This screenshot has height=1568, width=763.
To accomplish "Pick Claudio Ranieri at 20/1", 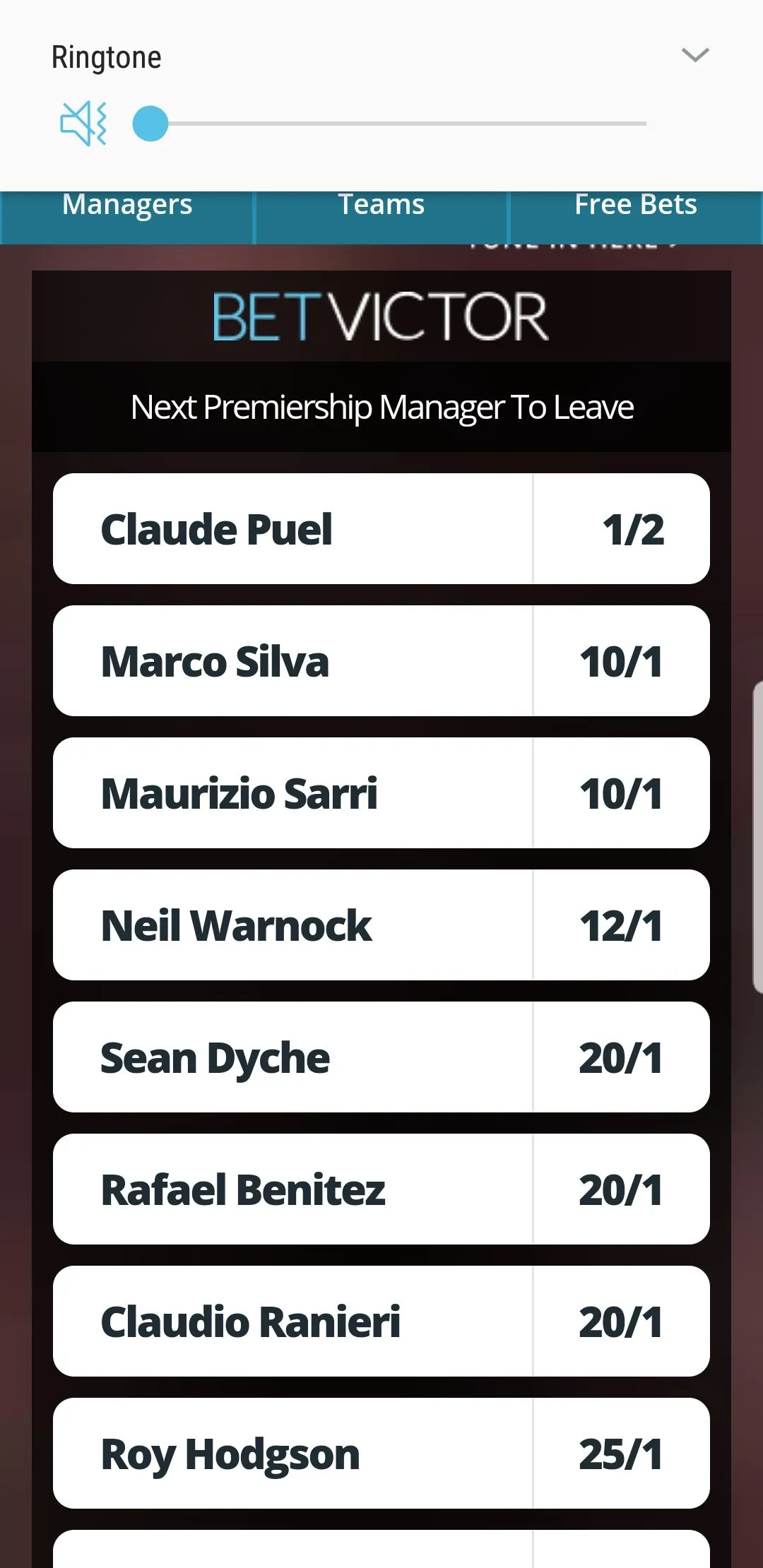I will [381, 1321].
